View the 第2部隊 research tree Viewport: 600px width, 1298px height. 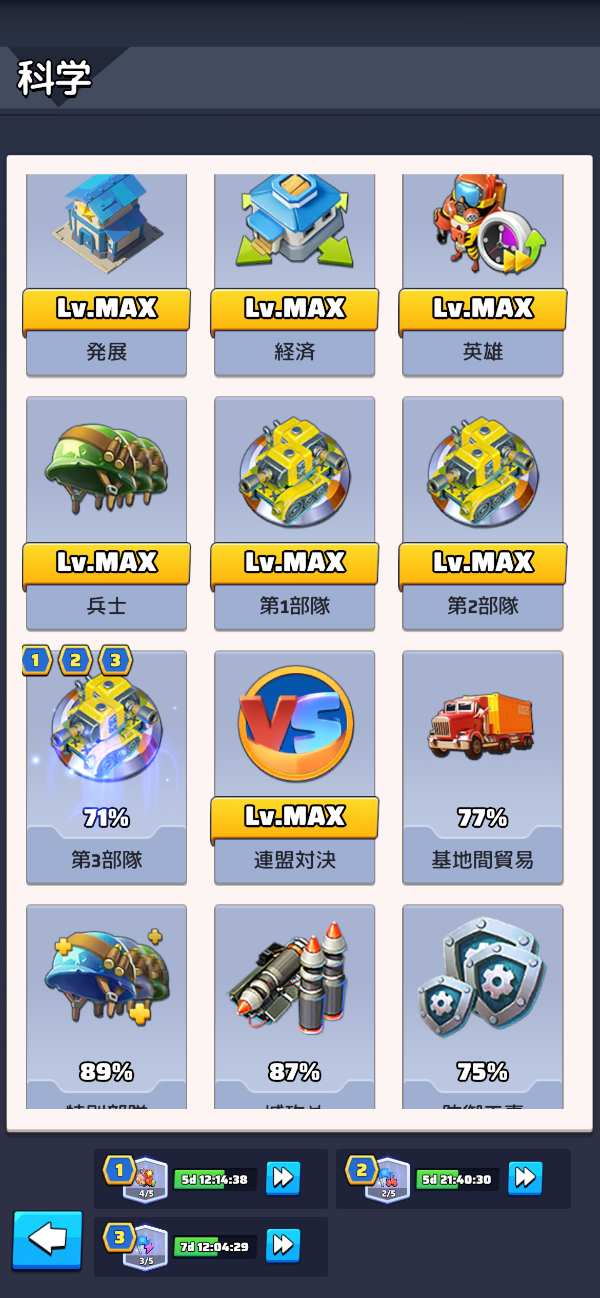[x=482, y=510]
